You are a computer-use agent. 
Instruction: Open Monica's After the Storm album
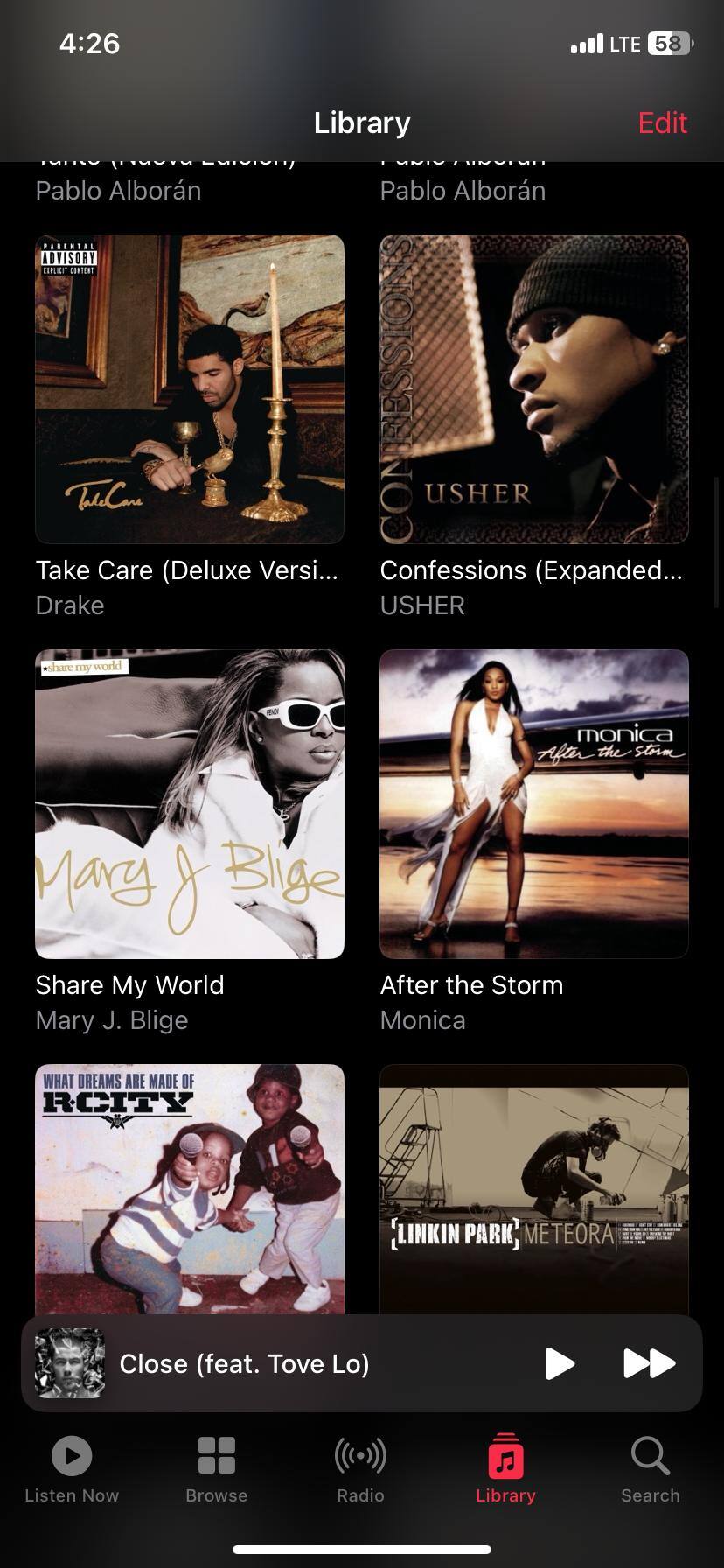[x=534, y=804]
